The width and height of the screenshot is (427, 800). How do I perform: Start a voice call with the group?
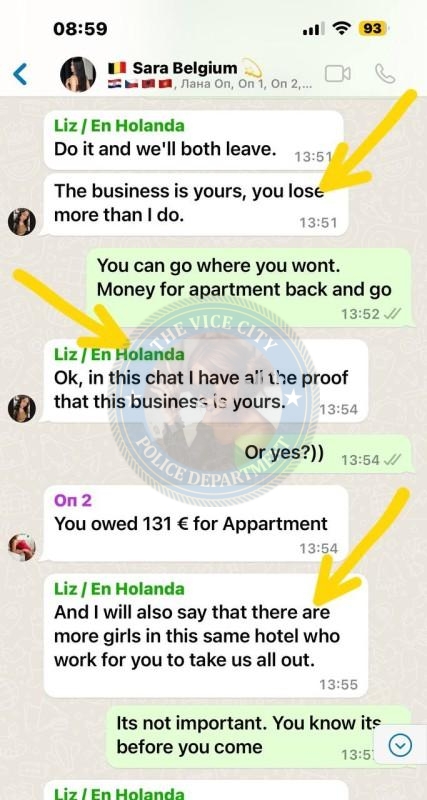(x=385, y=74)
